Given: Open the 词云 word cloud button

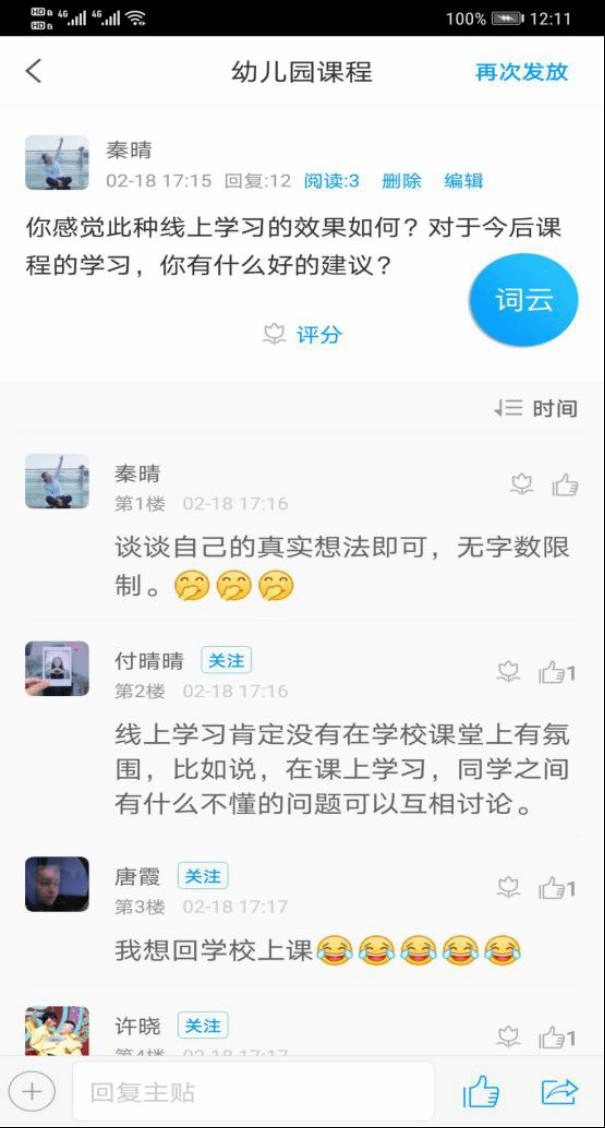Looking at the screenshot, I should coord(524,300).
